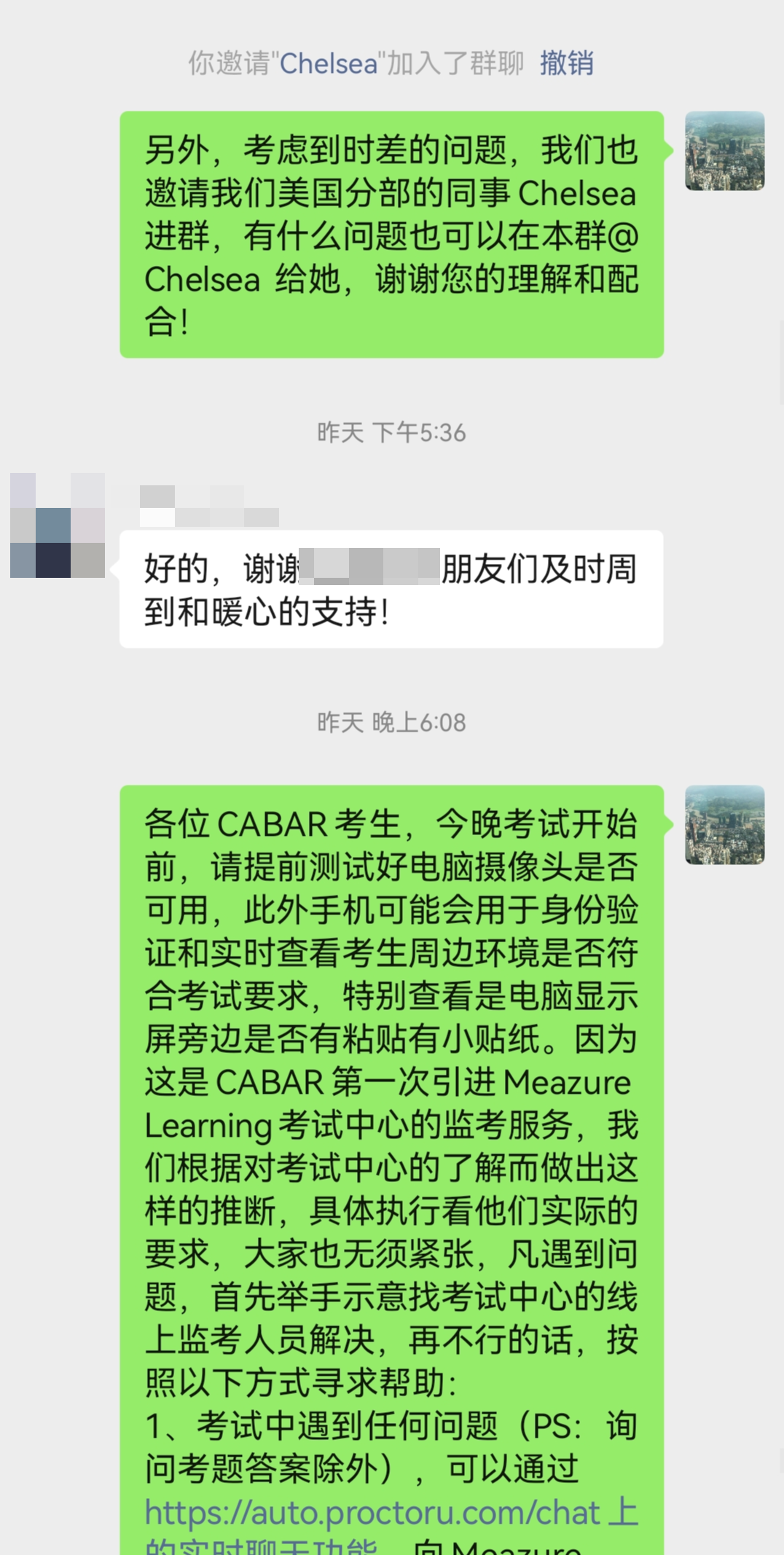Open the proctoru.com chat link
The height and width of the screenshot is (1555, 784).
pyautogui.click(x=372, y=1513)
